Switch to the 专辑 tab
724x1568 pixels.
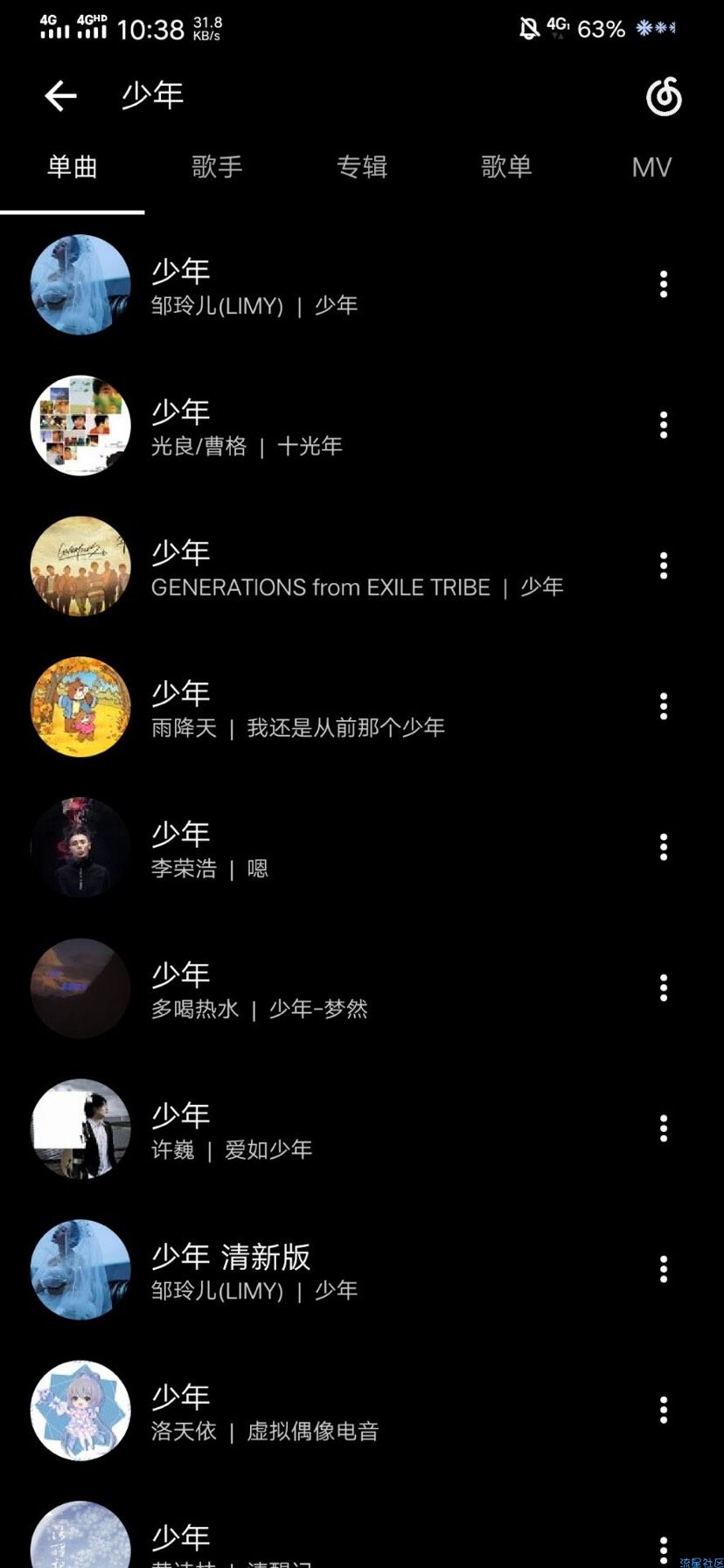coord(362,167)
